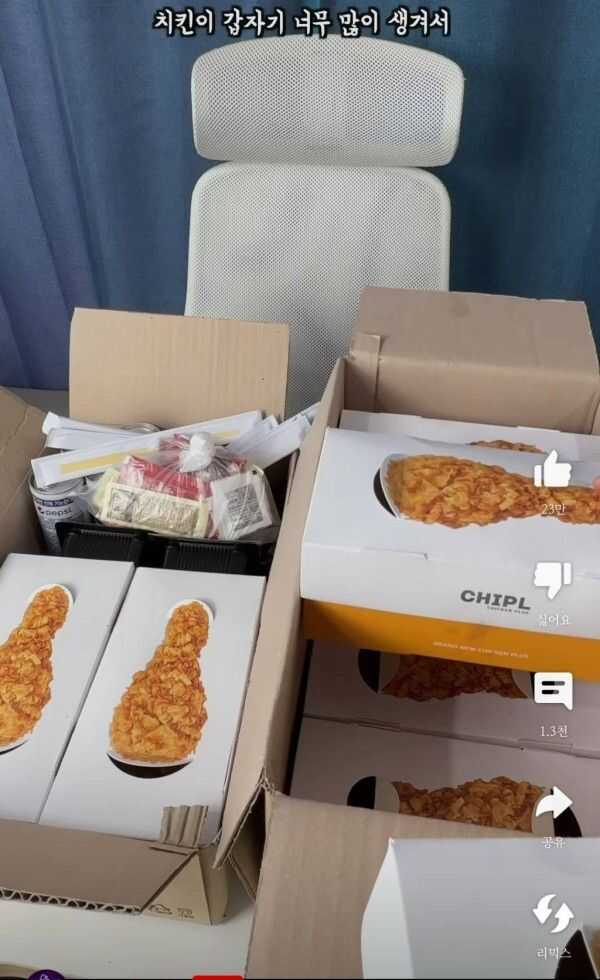Image resolution: width=600 pixels, height=980 pixels.
Task: Tap the dislike (싫어요) thumbs-down button
Action: (552, 579)
